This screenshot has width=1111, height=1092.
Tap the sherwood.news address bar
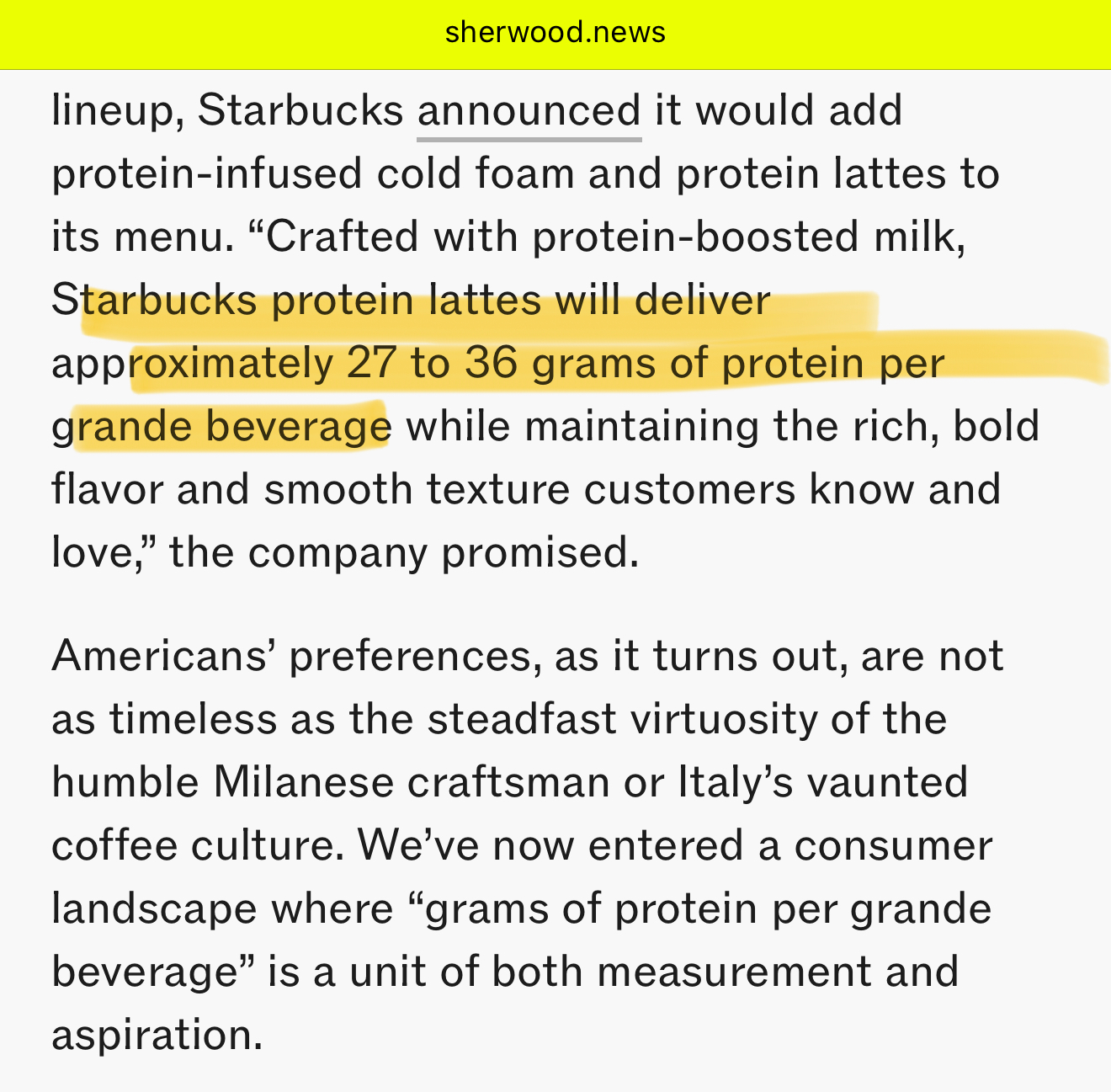coord(555,33)
